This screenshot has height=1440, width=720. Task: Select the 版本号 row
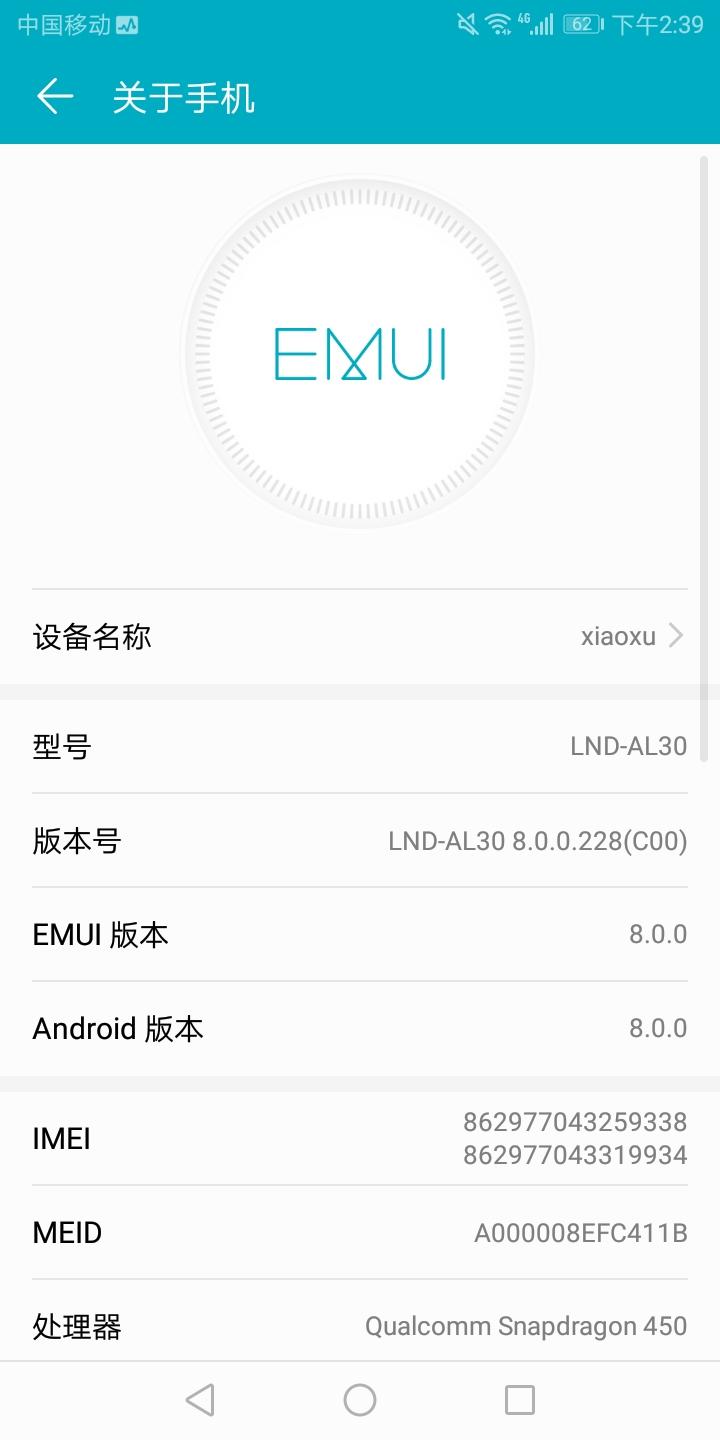tap(360, 840)
